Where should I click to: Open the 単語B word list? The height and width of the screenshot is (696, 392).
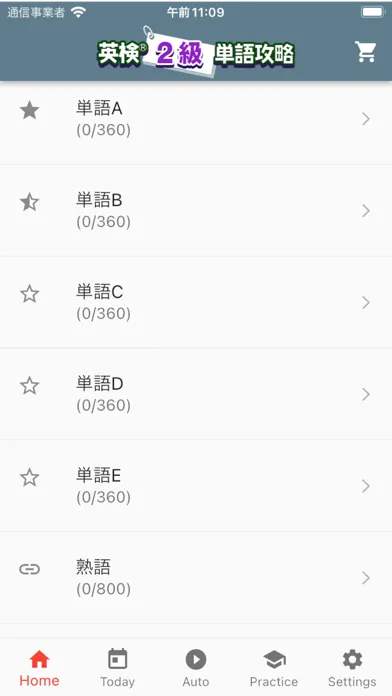pyautogui.click(x=196, y=211)
